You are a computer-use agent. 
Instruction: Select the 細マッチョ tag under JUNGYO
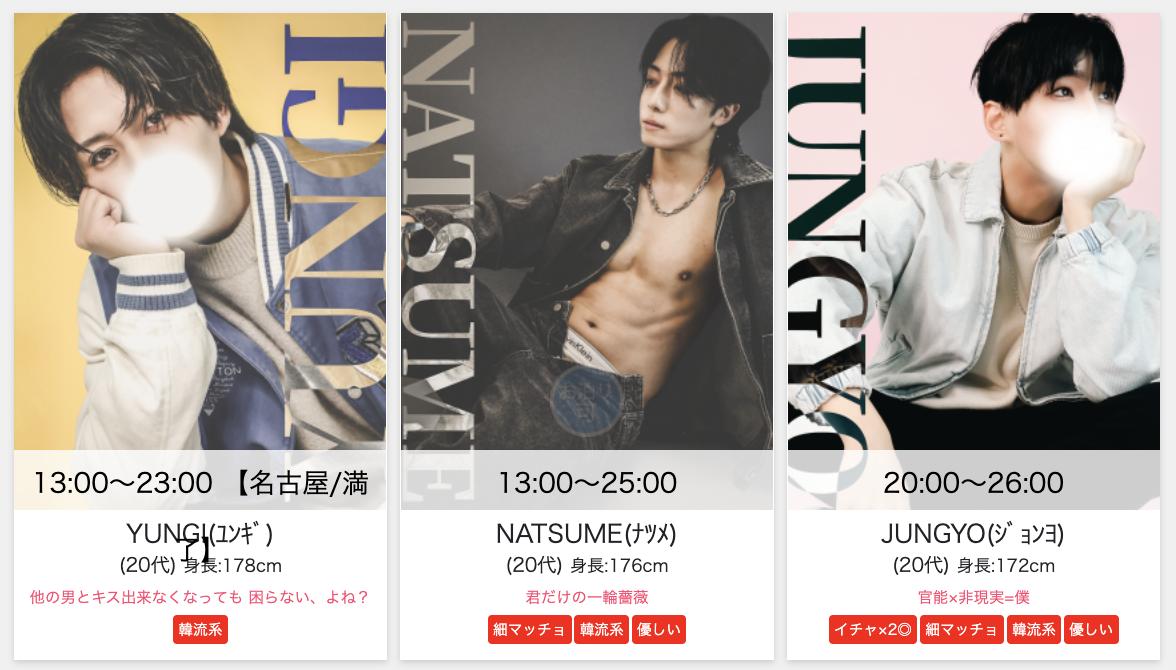[x=961, y=630]
